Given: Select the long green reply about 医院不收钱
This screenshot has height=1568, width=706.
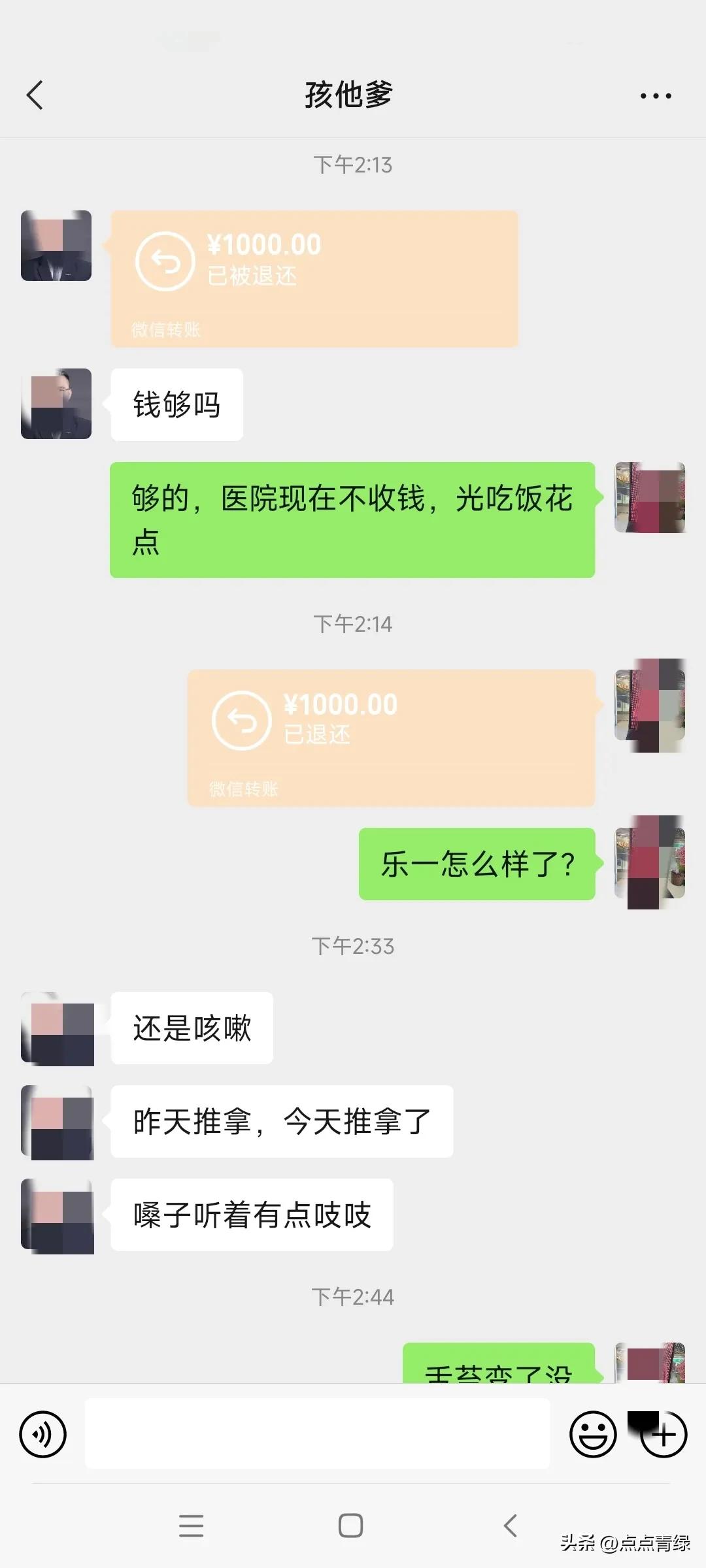Looking at the screenshot, I should 353,519.
